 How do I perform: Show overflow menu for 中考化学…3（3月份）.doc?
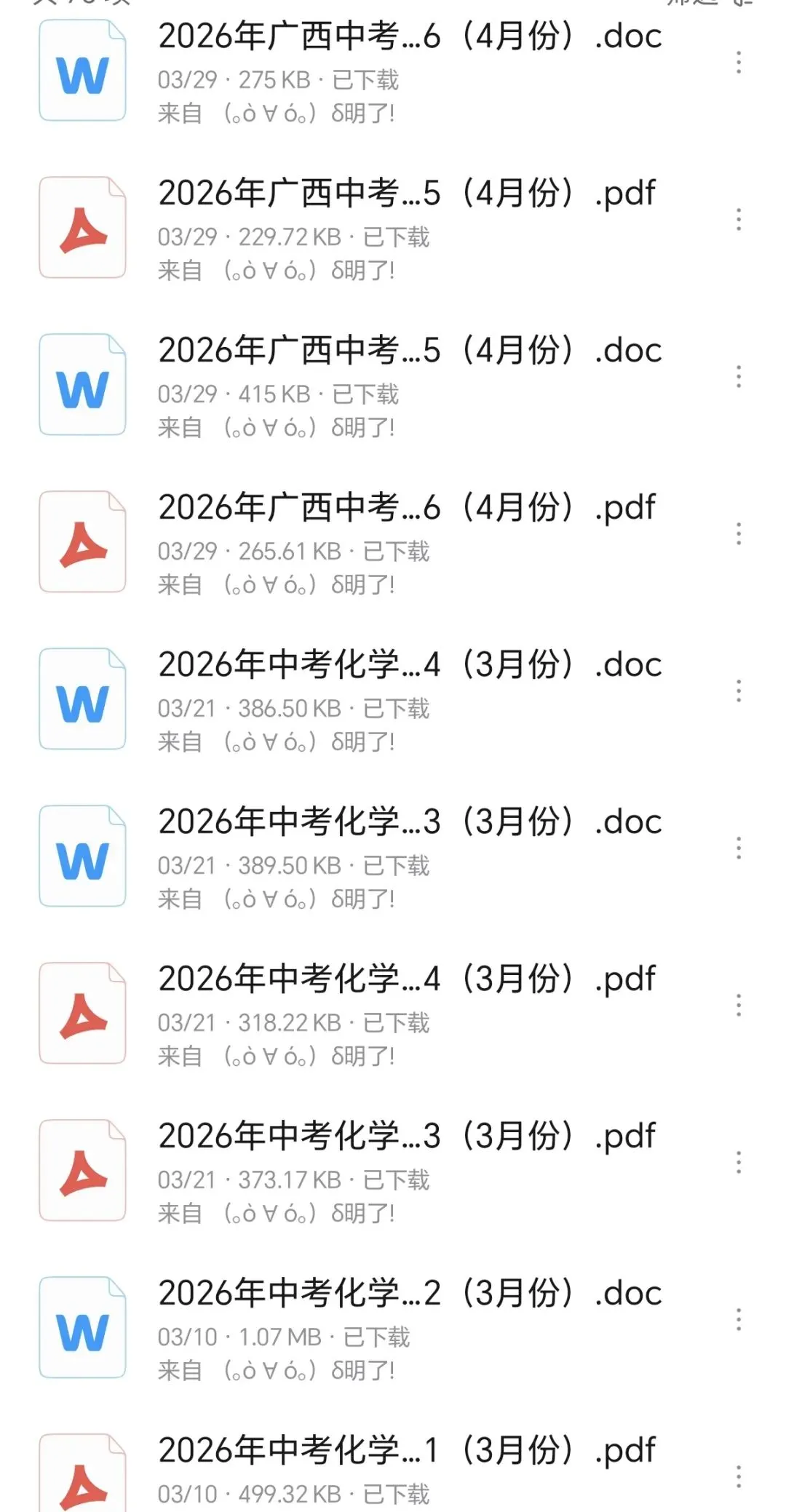pos(739,848)
